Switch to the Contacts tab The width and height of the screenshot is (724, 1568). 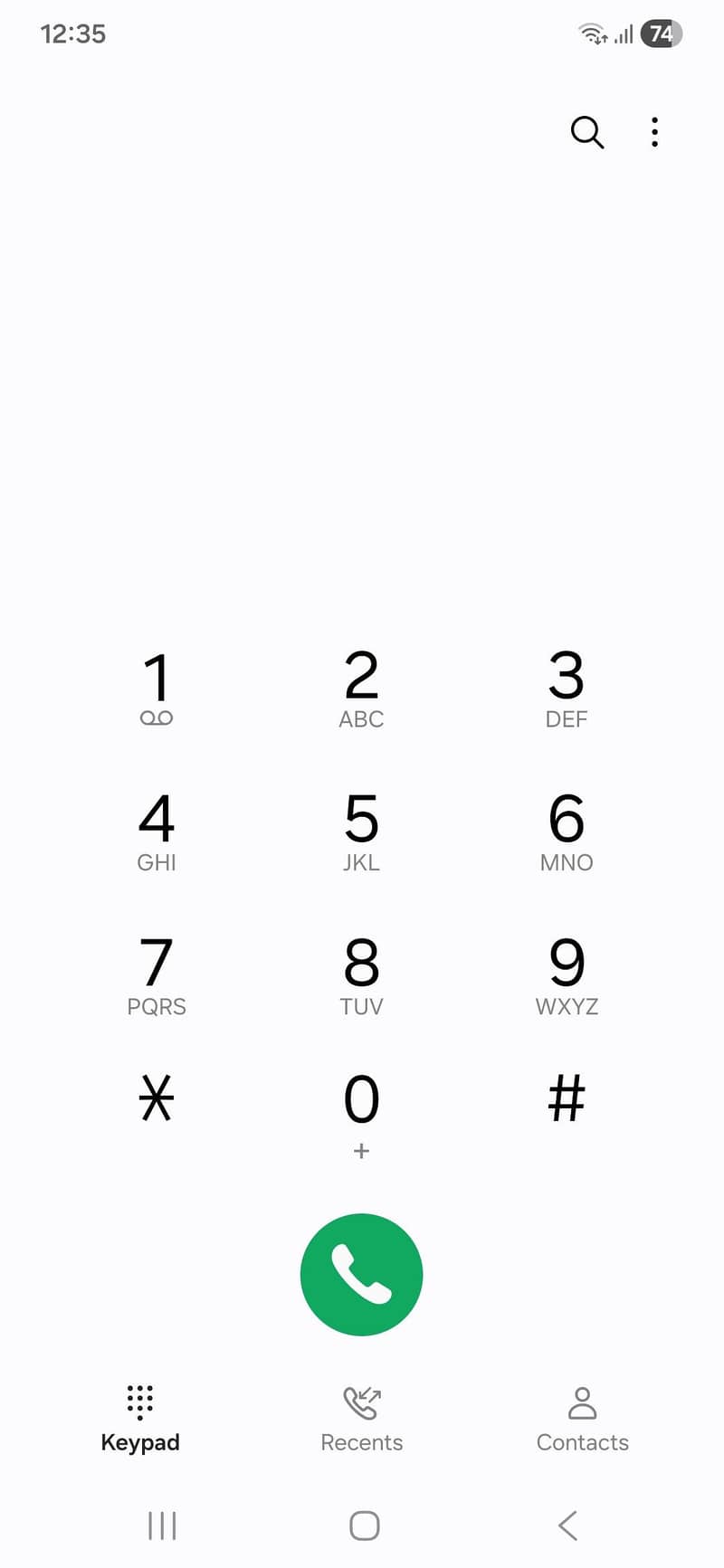click(582, 1418)
